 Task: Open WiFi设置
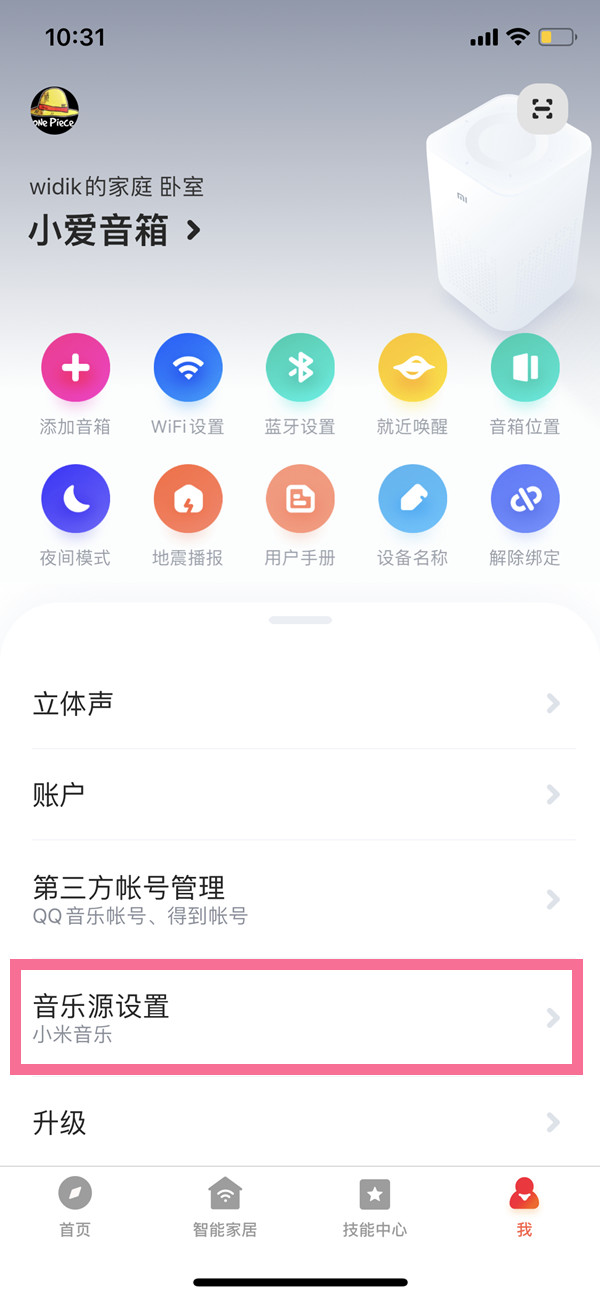[188, 368]
